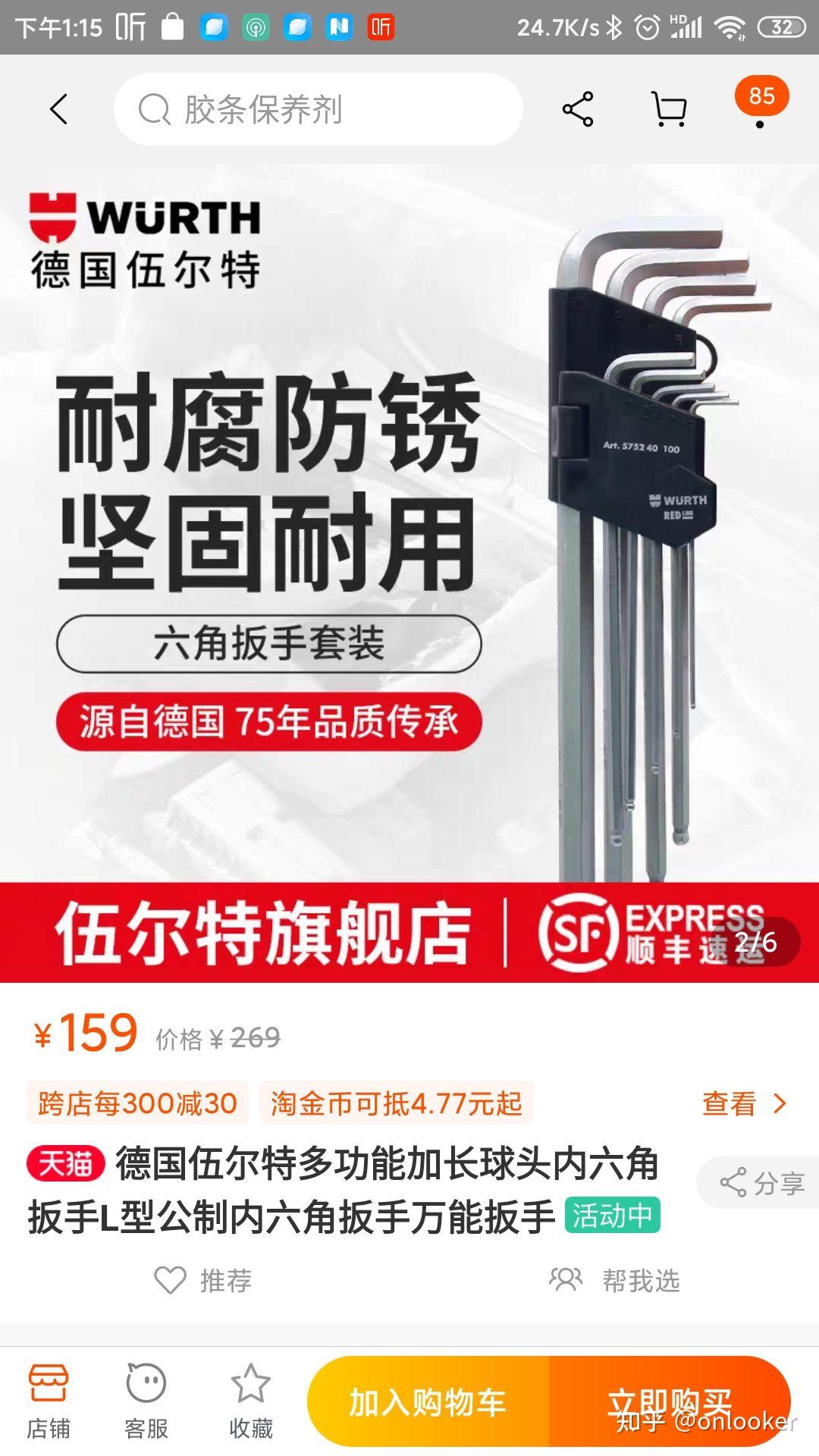The width and height of the screenshot is (819, 1456).
Task: Open 帮我选 to get buying help
Action: [x=614, y=1280]
